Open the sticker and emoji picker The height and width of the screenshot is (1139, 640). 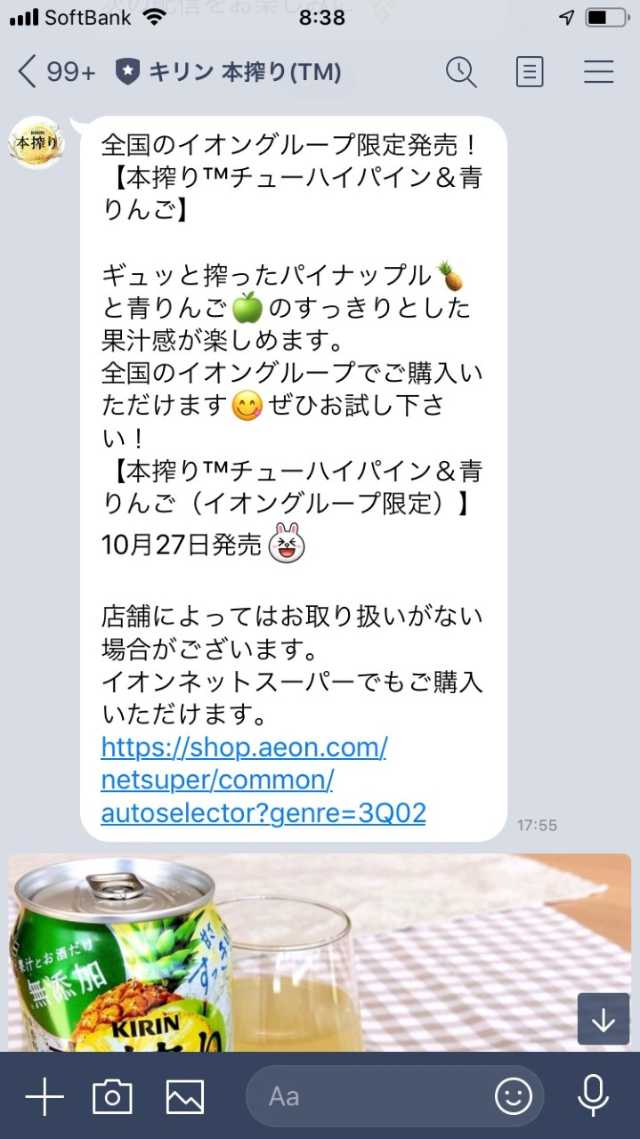[514, 1097]
